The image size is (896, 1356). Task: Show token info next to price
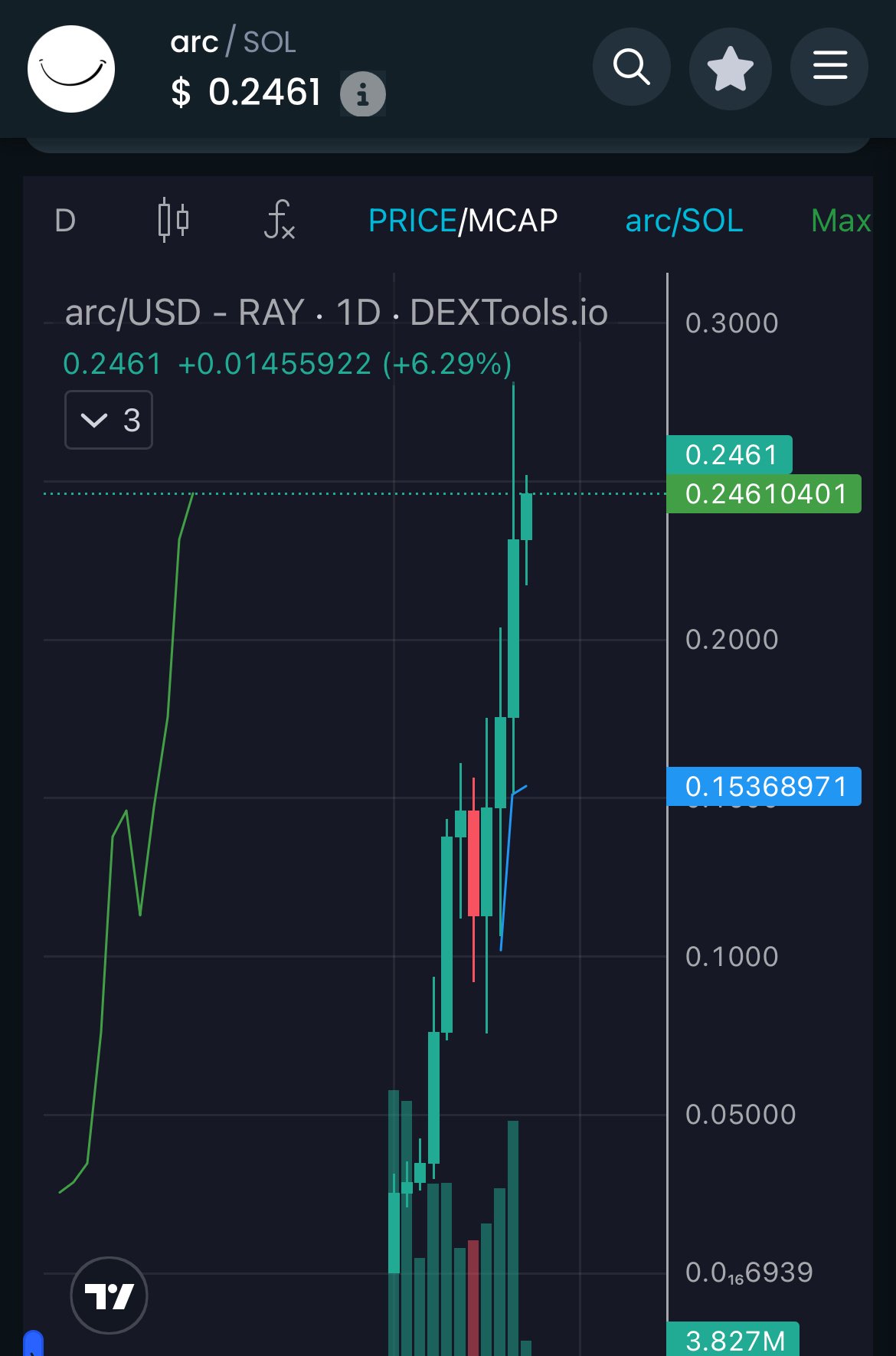(362, 94)
